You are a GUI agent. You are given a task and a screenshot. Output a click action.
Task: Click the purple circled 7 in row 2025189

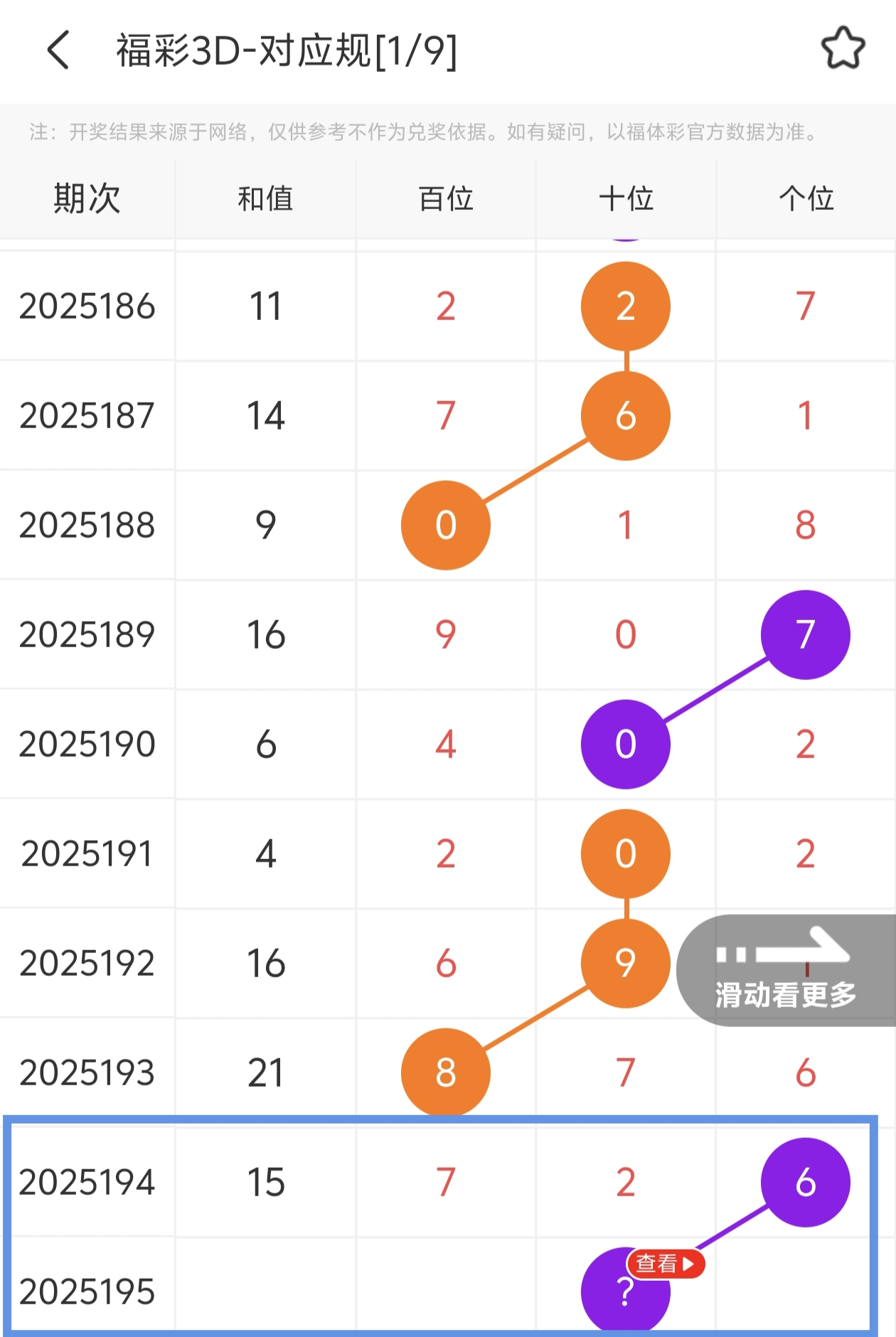804,635
